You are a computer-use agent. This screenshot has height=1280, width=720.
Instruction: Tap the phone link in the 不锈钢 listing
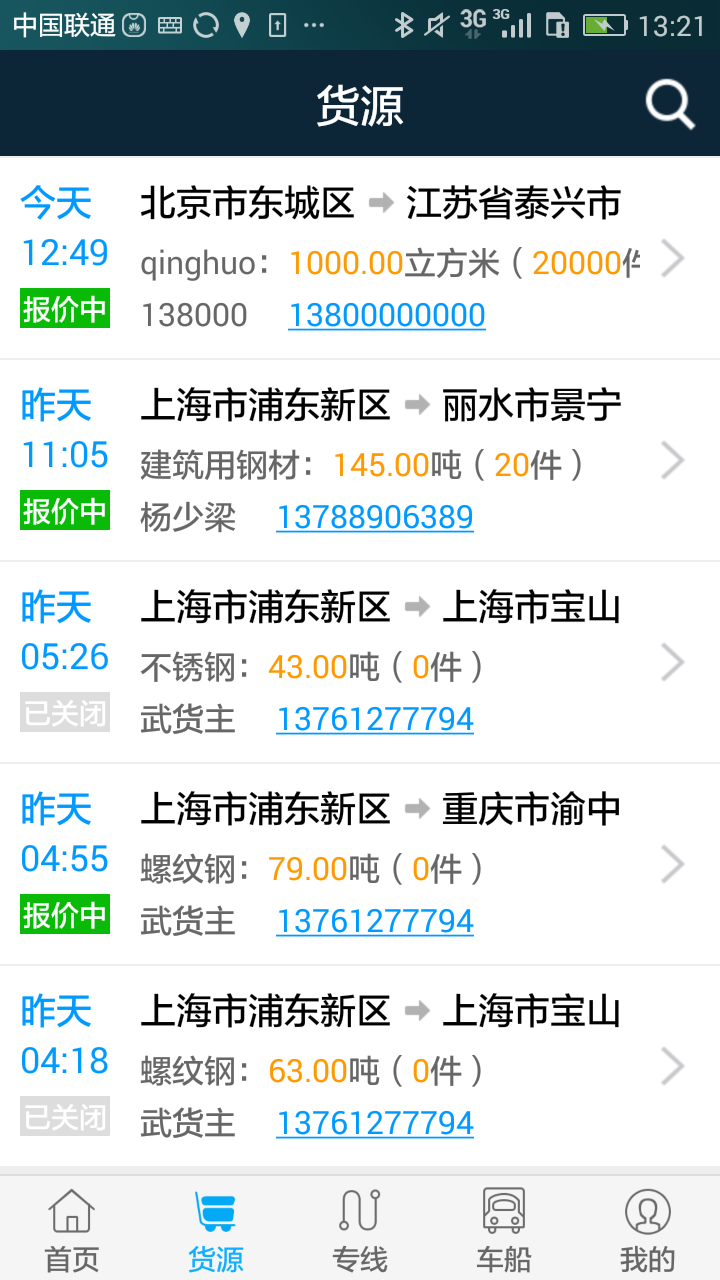click(x=375, y=720)
